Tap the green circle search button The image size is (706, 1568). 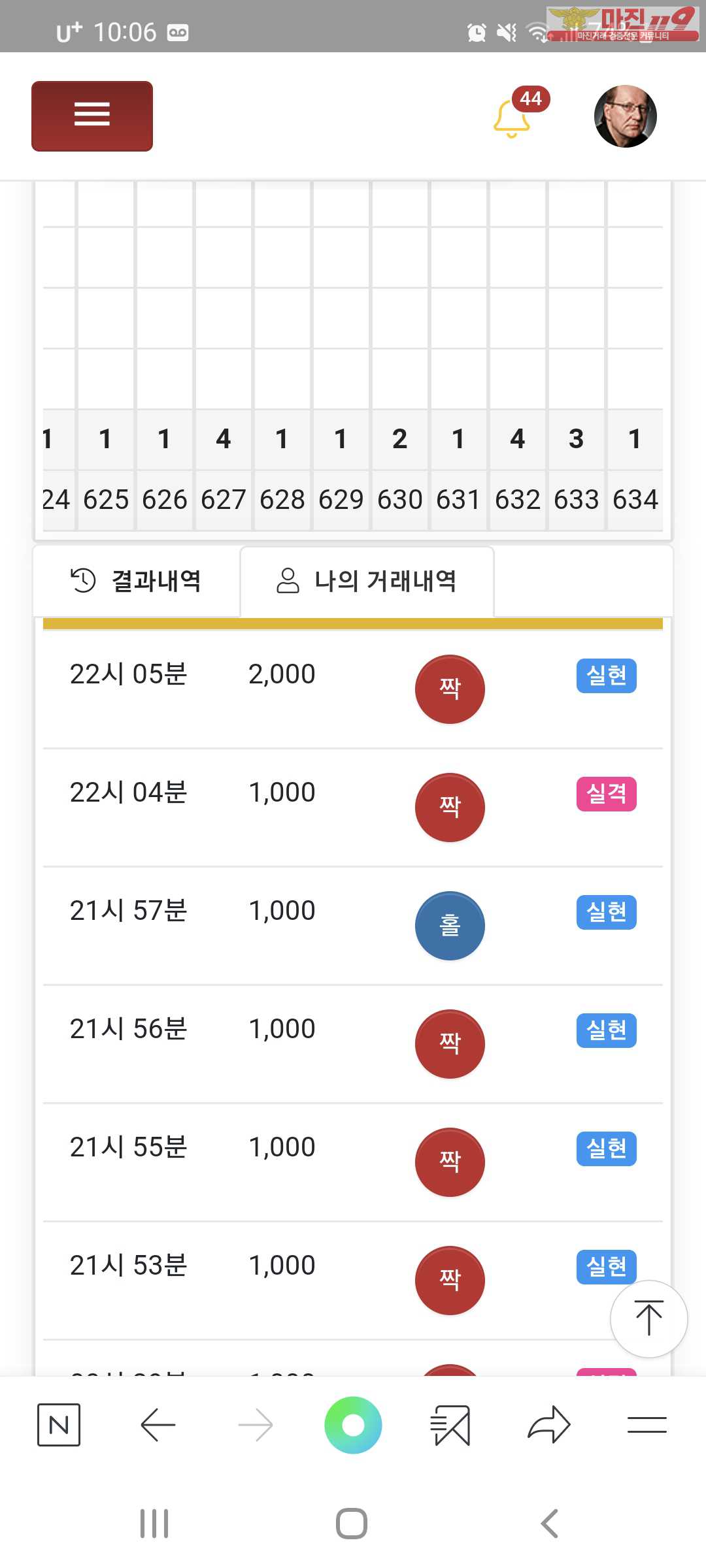(x=353, y=1424)
